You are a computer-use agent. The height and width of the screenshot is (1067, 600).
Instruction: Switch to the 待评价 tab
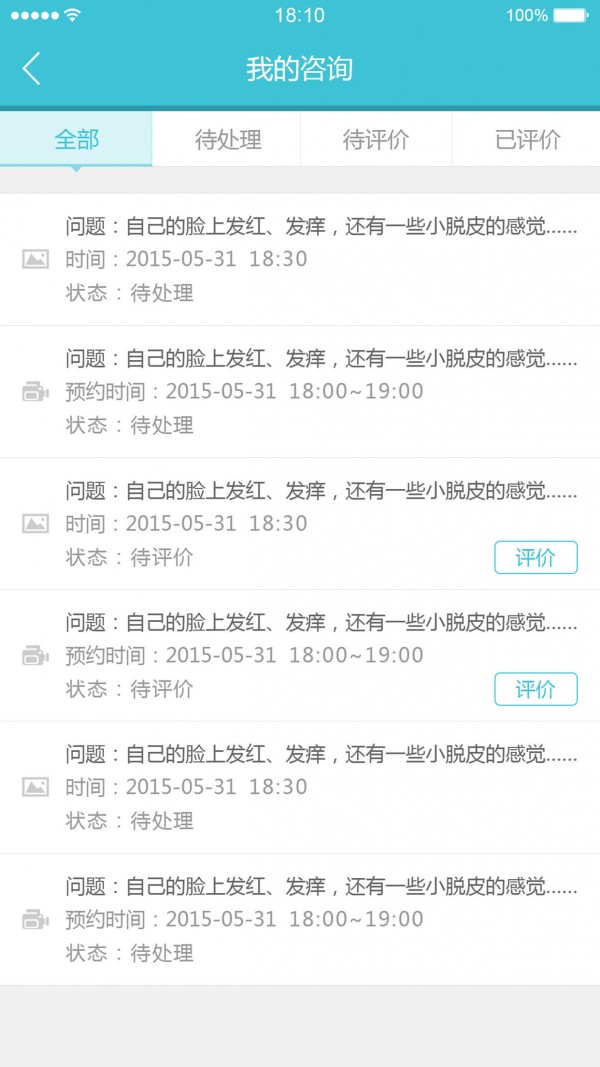click(376, 139)
